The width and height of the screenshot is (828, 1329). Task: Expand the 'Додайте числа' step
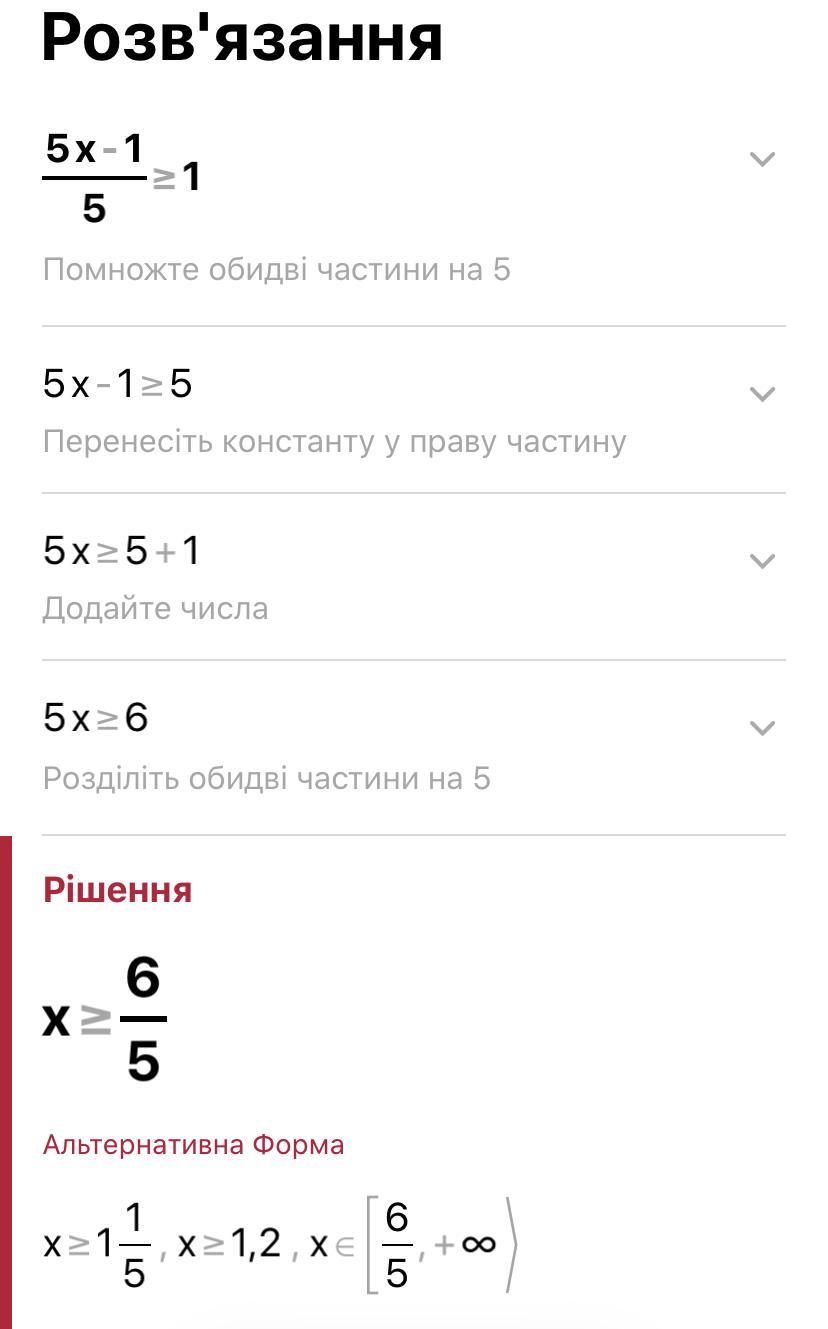(x=763, y=561)
